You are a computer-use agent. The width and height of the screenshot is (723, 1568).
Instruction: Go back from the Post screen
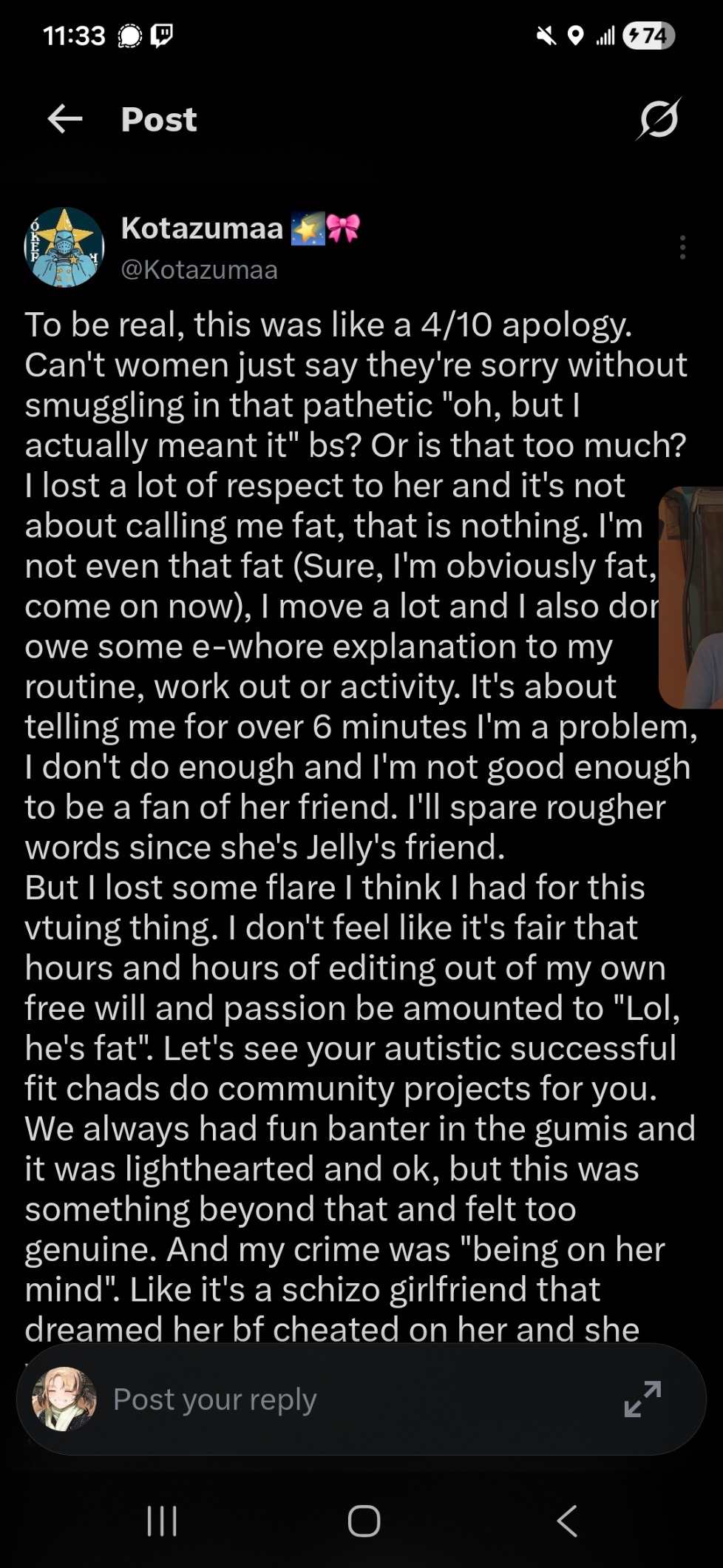coord(65,119)
